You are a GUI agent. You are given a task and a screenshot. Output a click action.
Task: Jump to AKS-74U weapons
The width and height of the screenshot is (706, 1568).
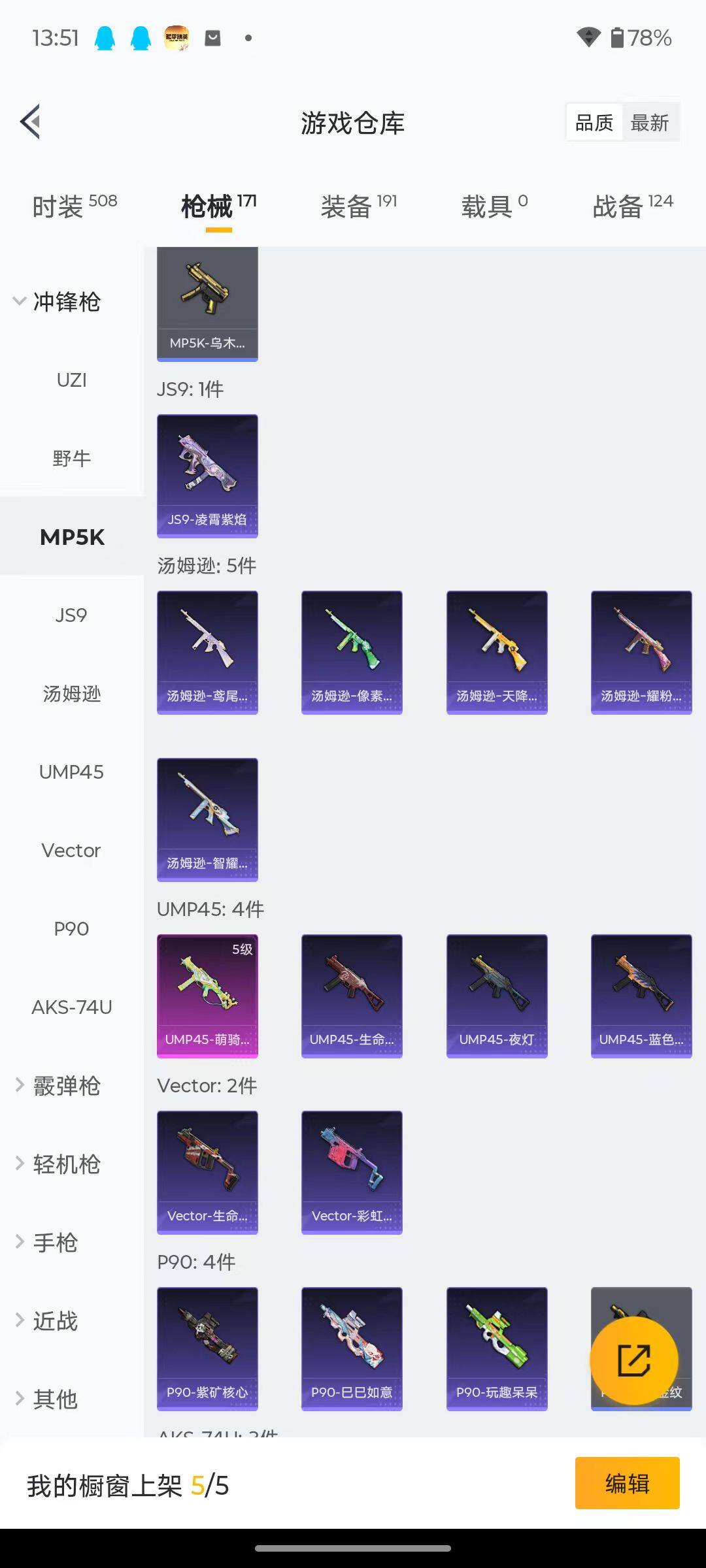point(72,1007)
